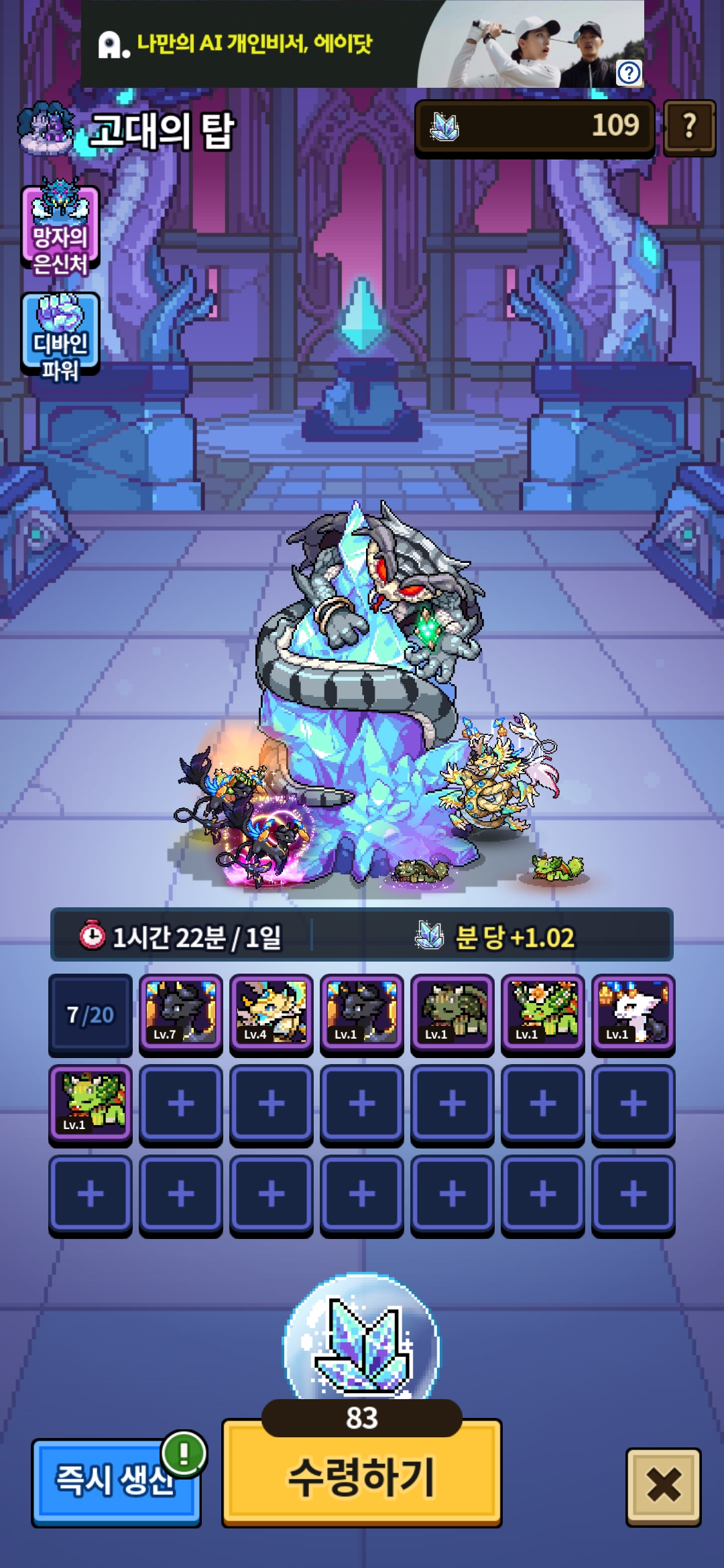The image size is (724, 1568).
Task: Tap the 즉시 생산 button
Action: [x=116, y=1482]
